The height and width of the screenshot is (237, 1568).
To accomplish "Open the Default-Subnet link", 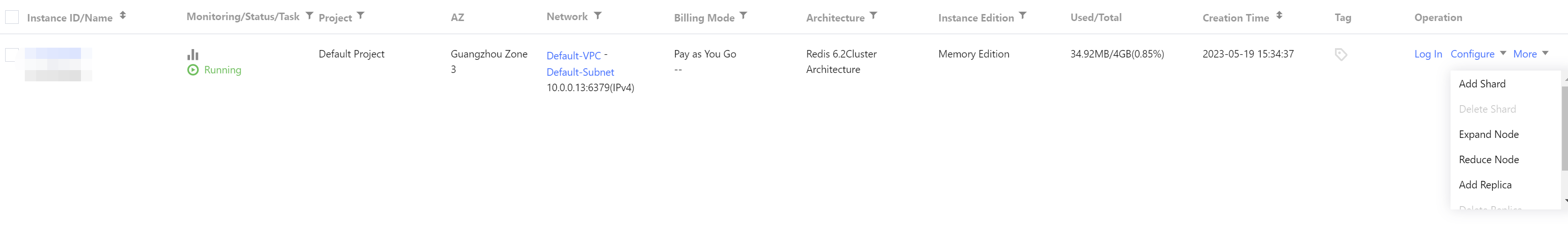I will [580, 72].
